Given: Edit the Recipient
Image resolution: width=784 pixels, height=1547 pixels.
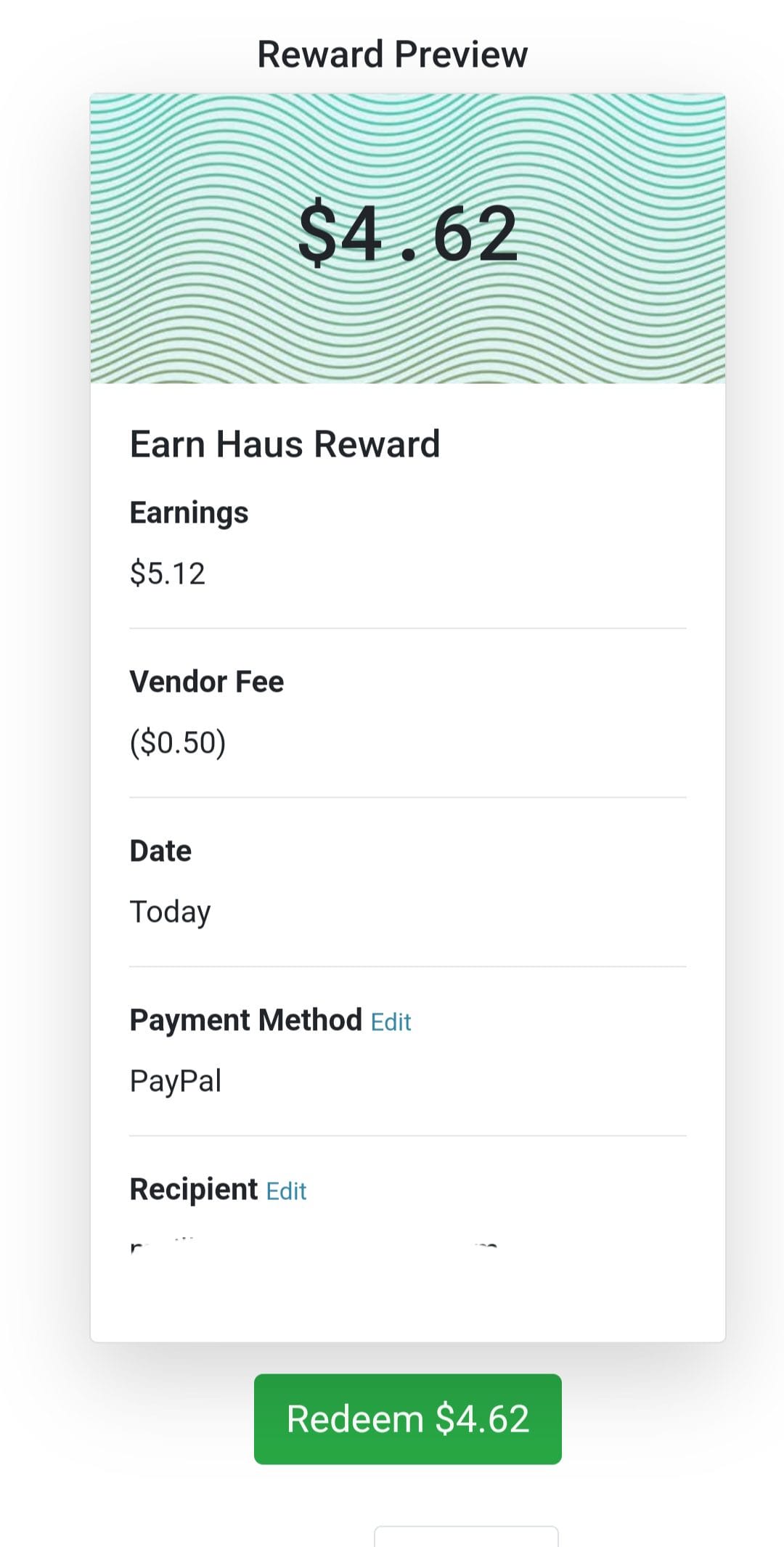Looking at the screenshot, I should coord(286,1191).
